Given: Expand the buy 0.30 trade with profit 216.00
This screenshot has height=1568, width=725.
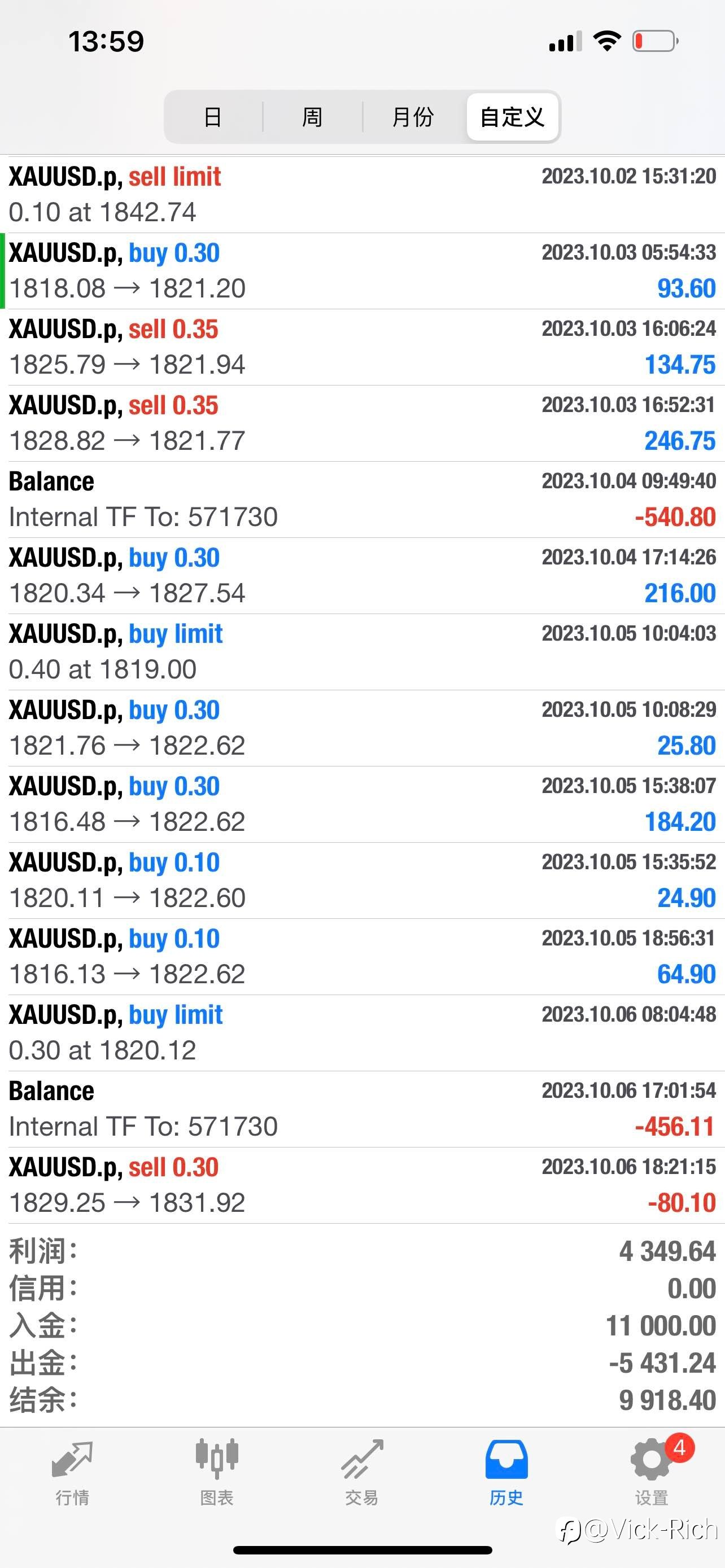Looking at the screenshot, I should [362, 575].
